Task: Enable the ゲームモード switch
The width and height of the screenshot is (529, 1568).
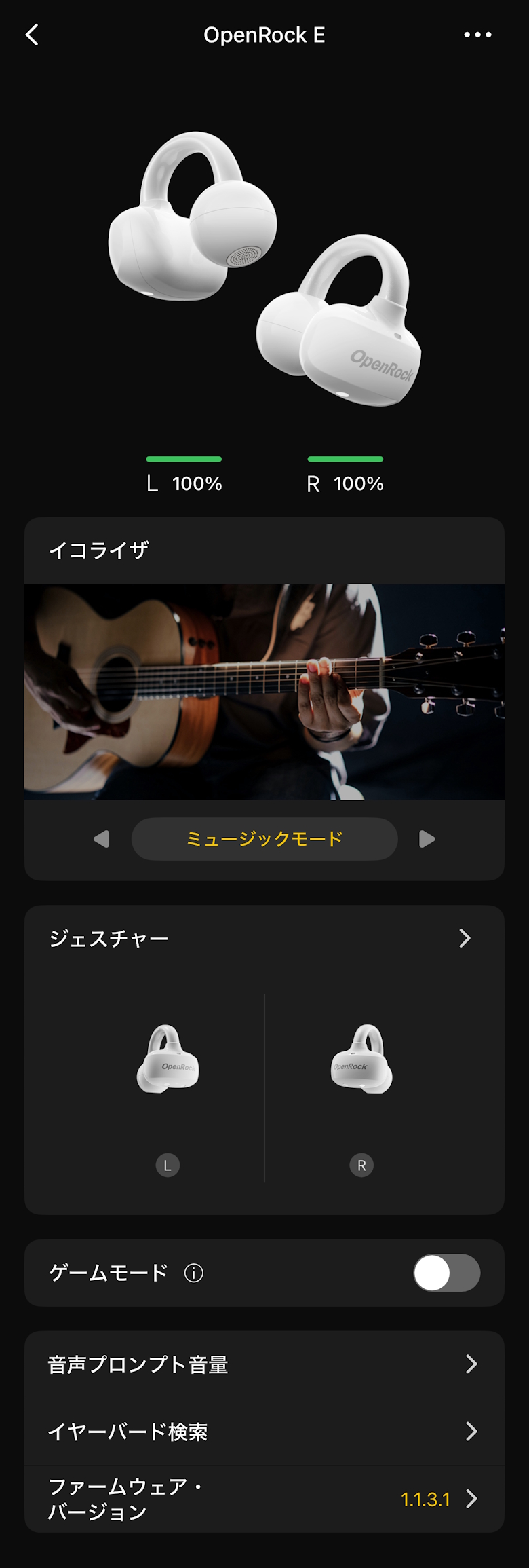Action: [446, 1273]
